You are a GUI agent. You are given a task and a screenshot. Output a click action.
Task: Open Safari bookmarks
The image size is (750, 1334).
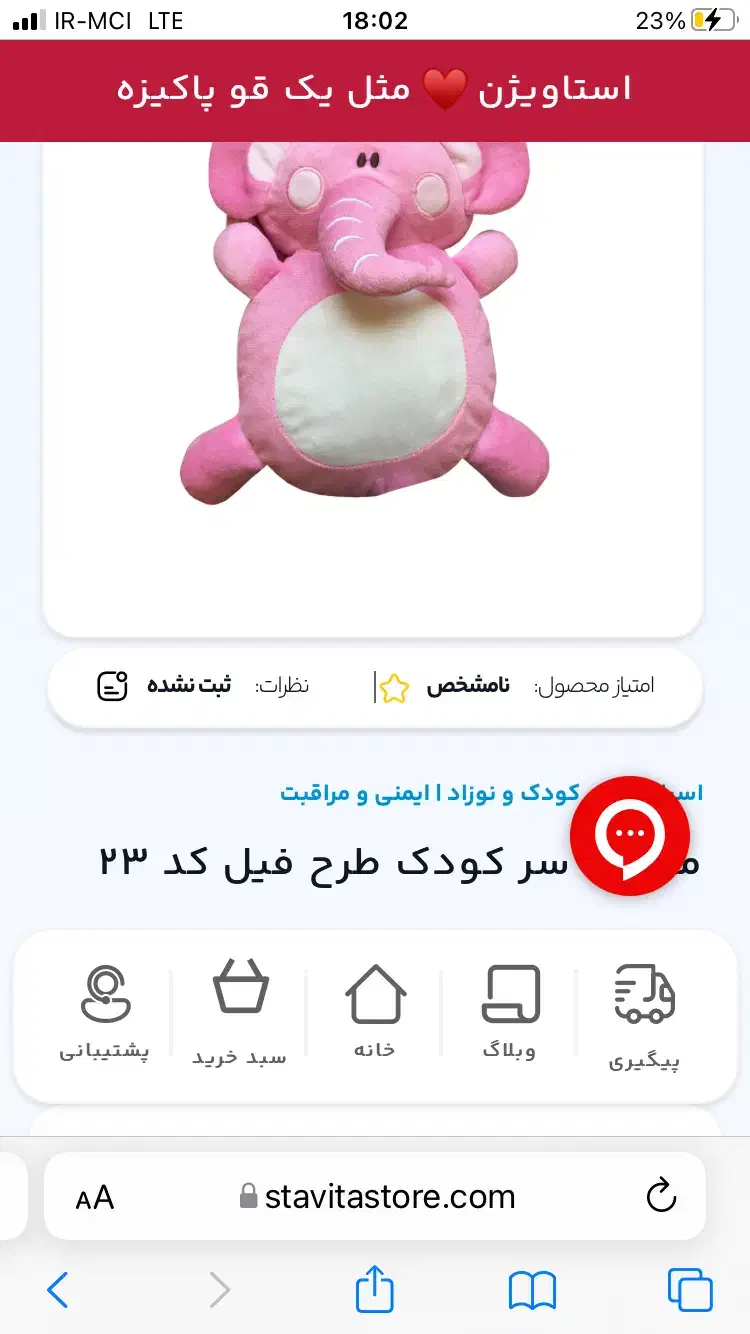532,1290
